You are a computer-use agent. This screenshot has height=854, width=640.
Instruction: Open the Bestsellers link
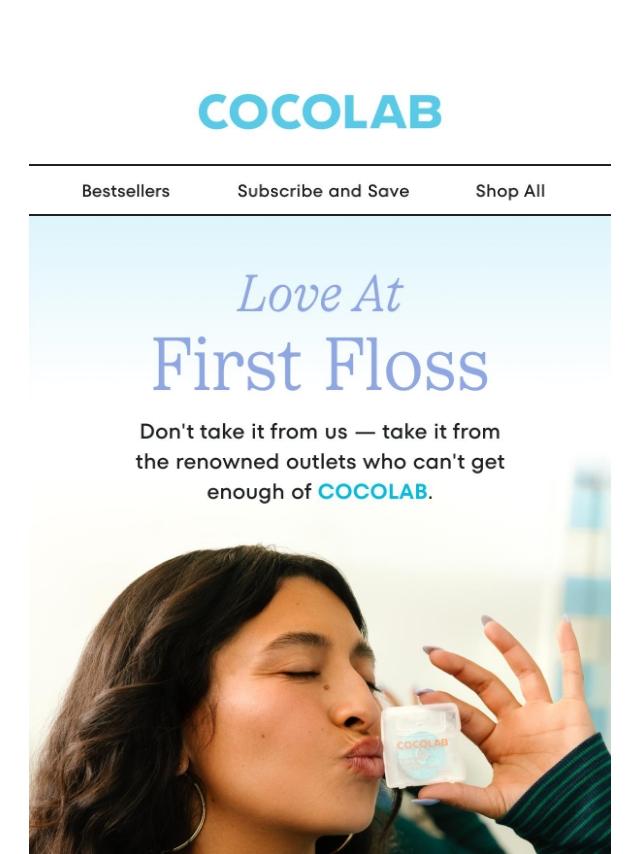pos(126,191)
